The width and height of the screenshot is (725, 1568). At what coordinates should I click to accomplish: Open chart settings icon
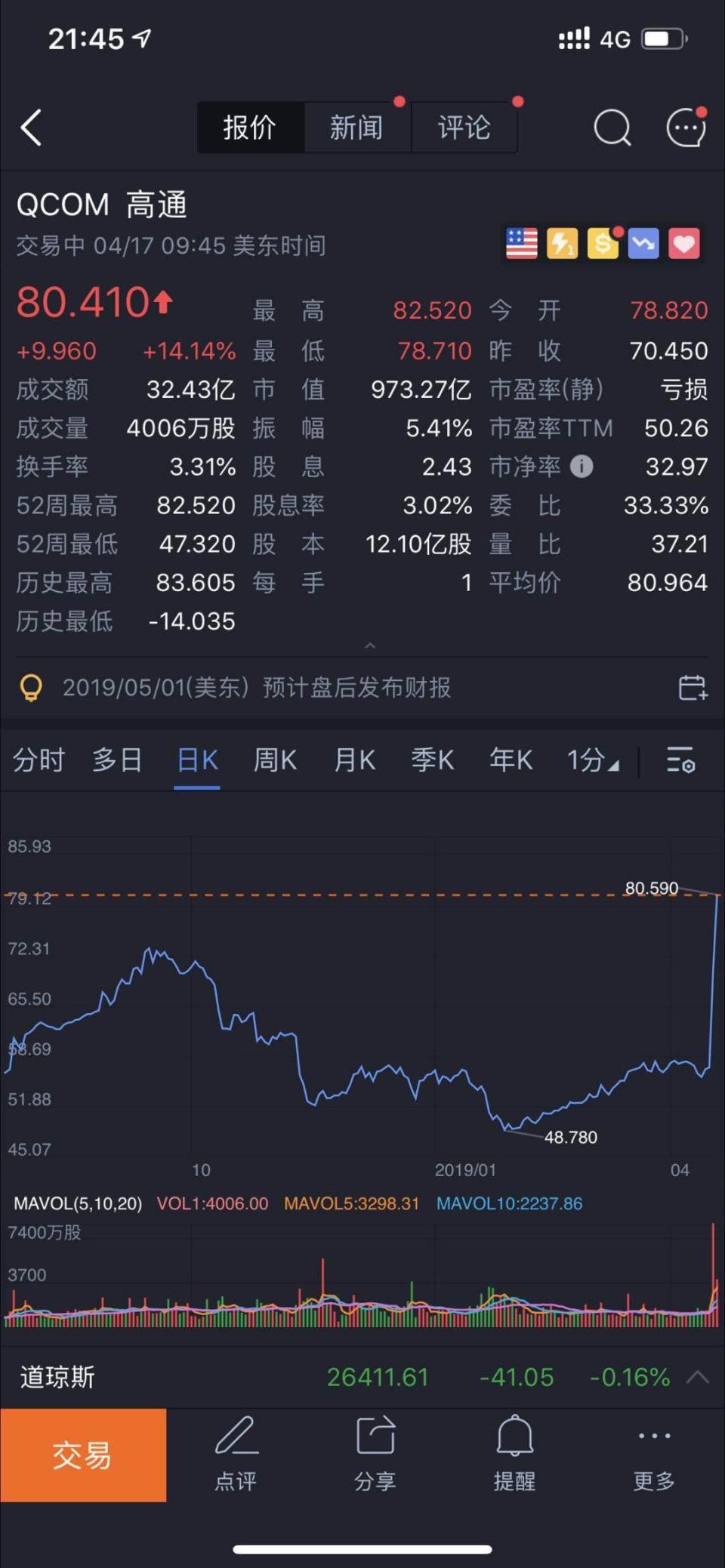(x=680, y=760)
